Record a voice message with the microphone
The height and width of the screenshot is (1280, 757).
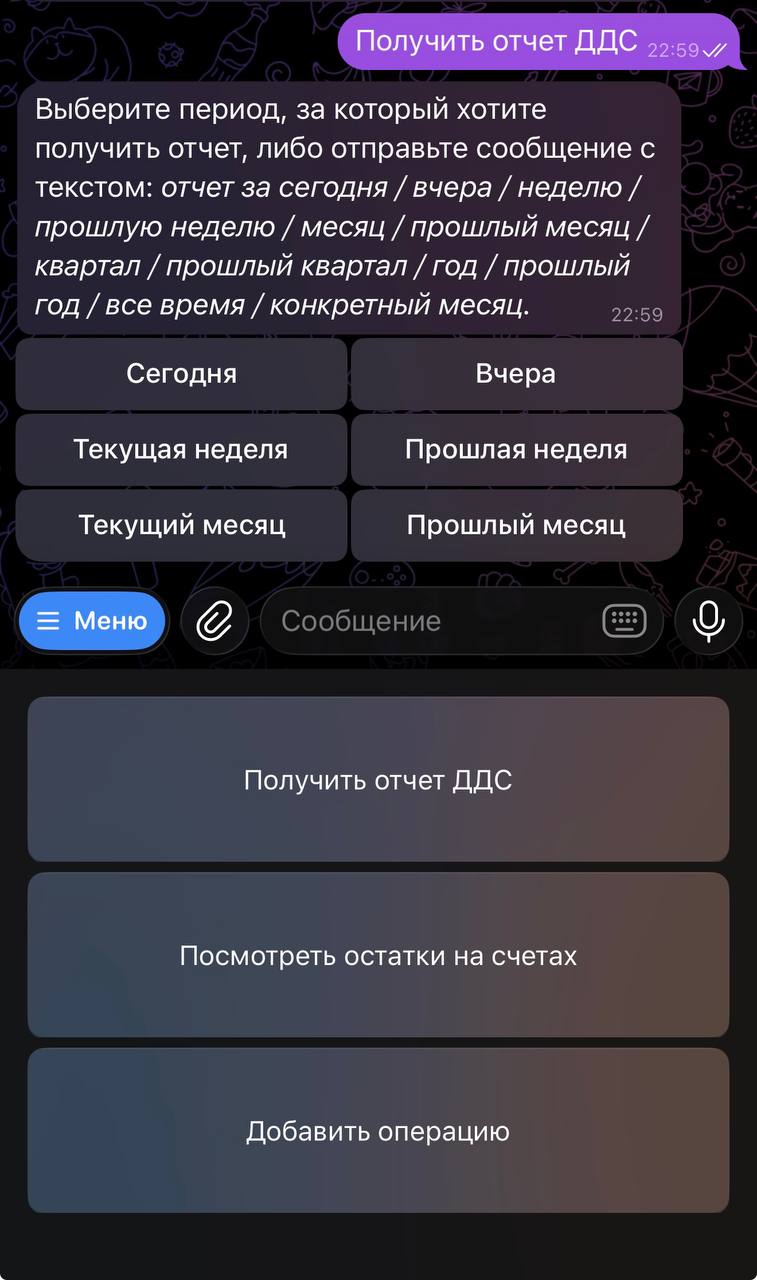(x=708, y=621)
